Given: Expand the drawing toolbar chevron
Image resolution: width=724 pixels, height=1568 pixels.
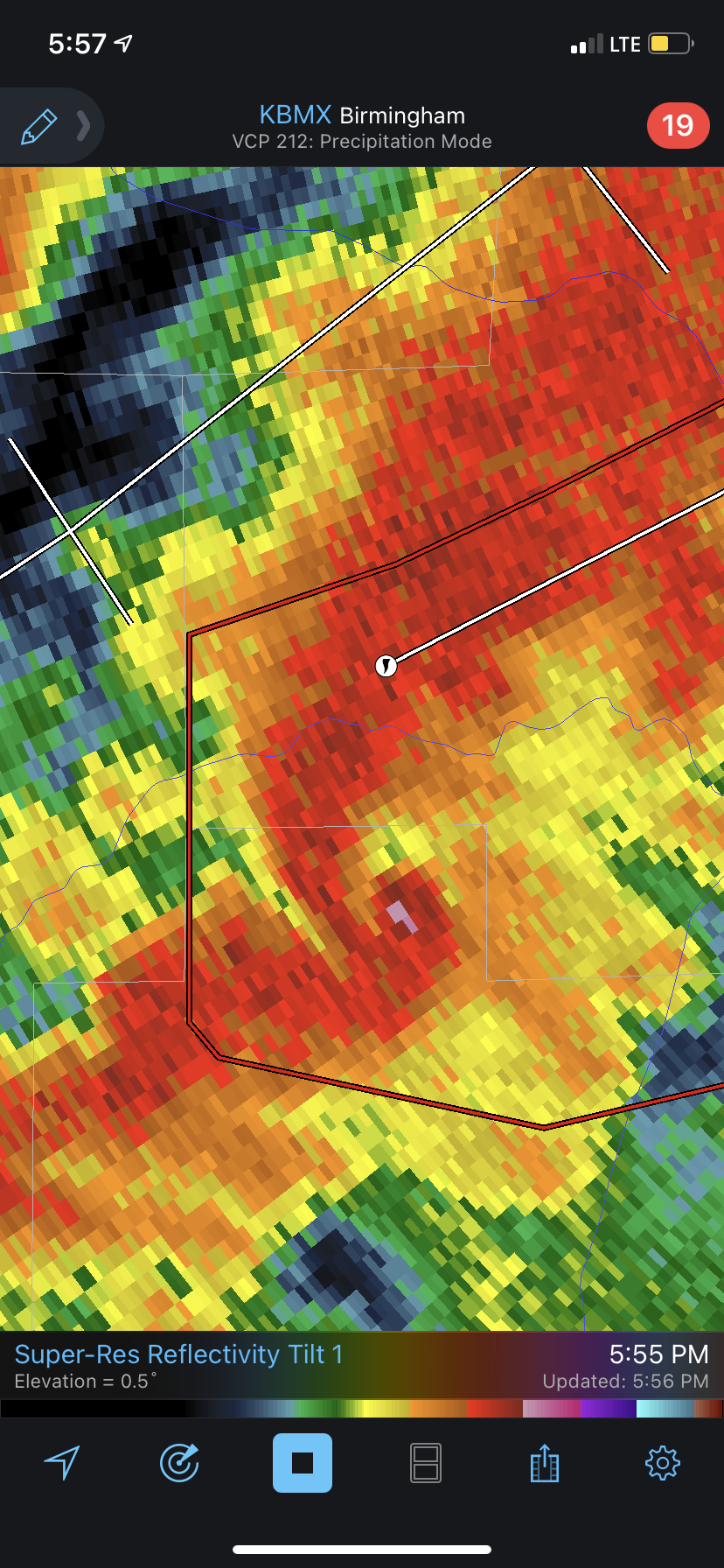Looking at the screenshot, I should [83, 126].
